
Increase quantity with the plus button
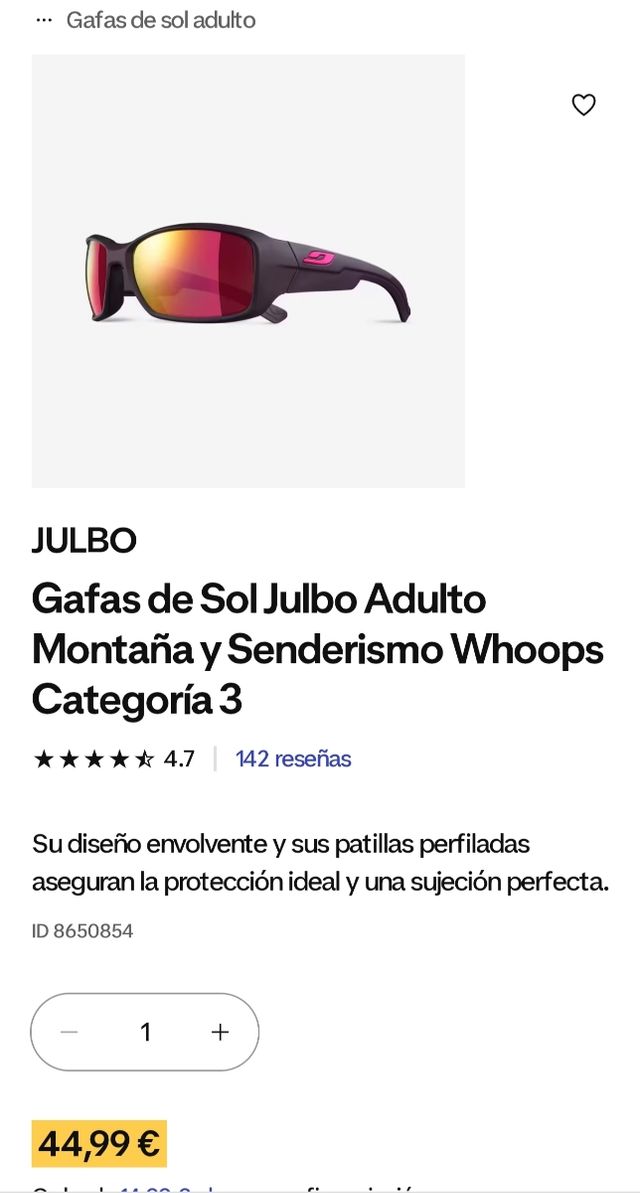pos(220,1032)
